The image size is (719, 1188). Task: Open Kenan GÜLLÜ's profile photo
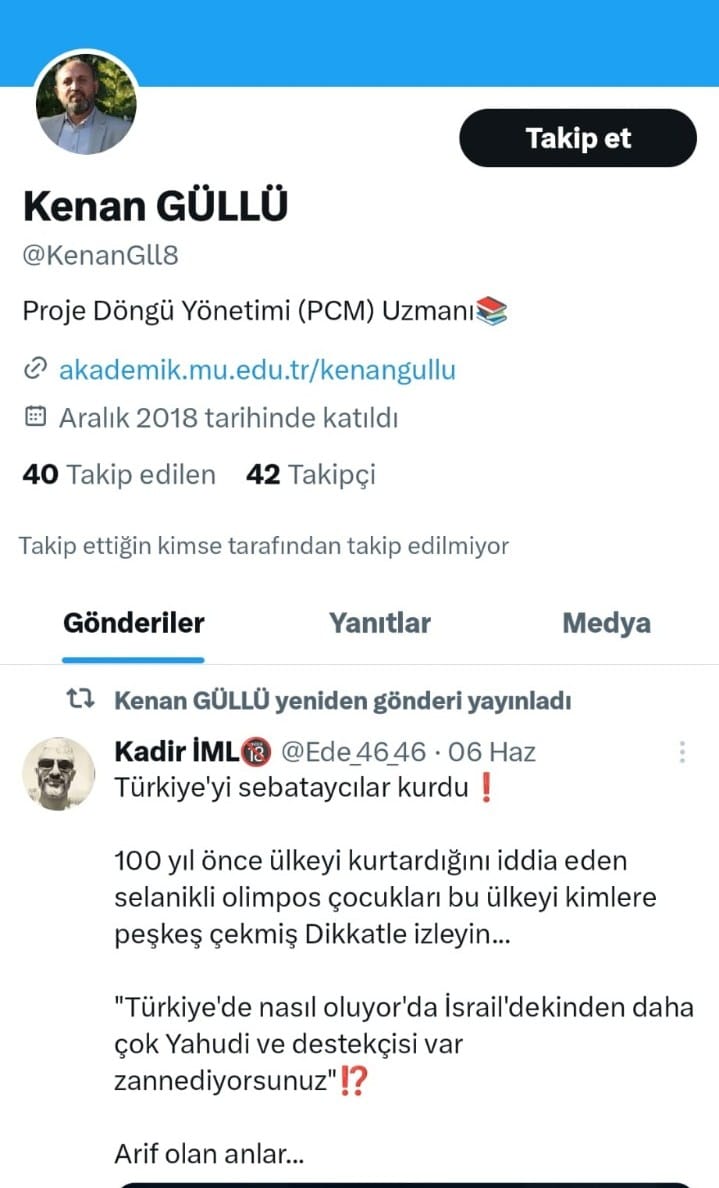(86, 104)
